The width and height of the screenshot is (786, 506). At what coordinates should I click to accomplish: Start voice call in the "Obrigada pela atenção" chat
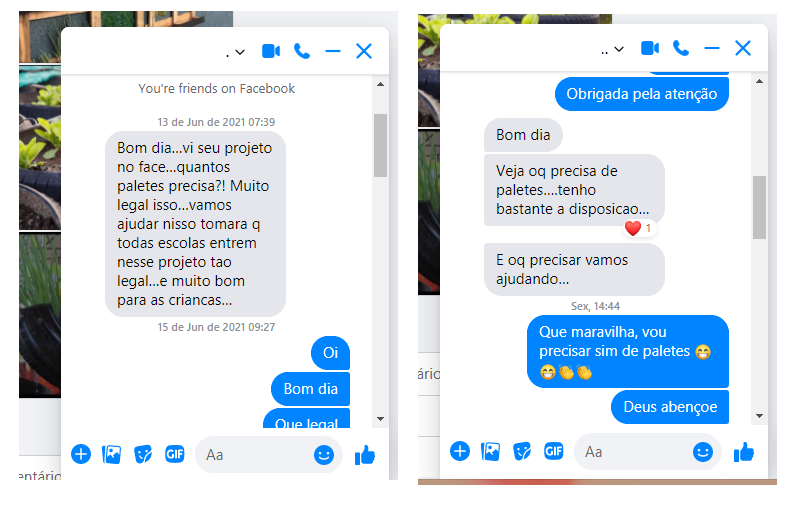pos(681,48)
